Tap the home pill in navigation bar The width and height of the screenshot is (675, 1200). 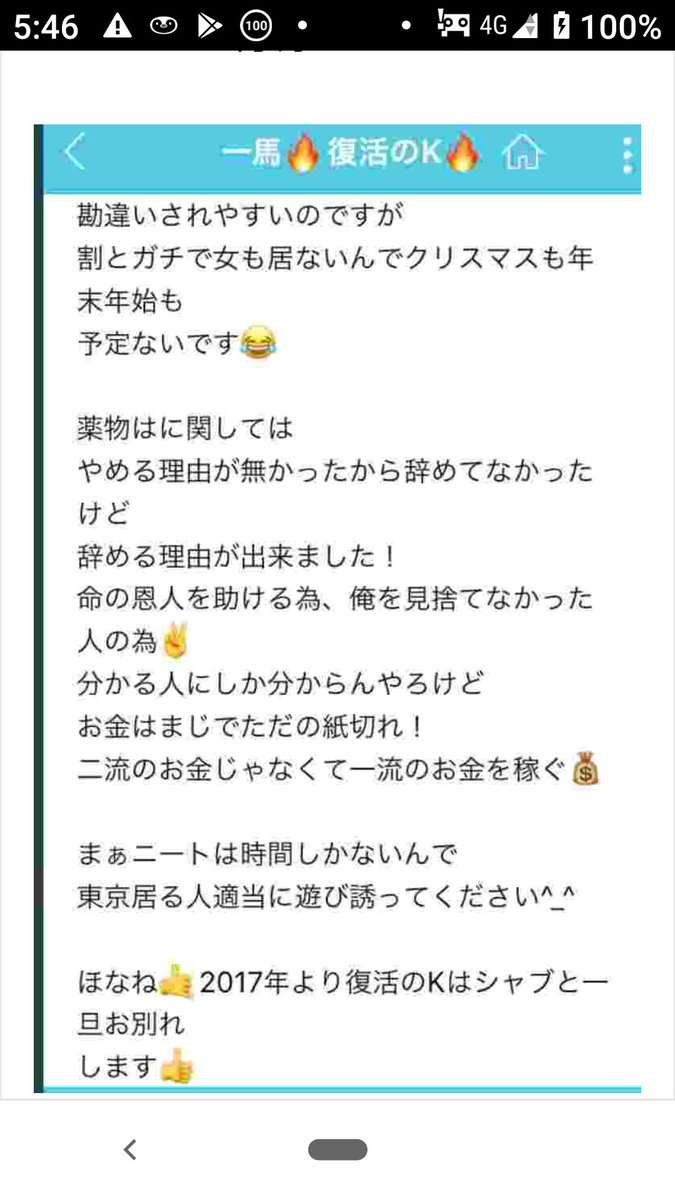pos(337,1150)
